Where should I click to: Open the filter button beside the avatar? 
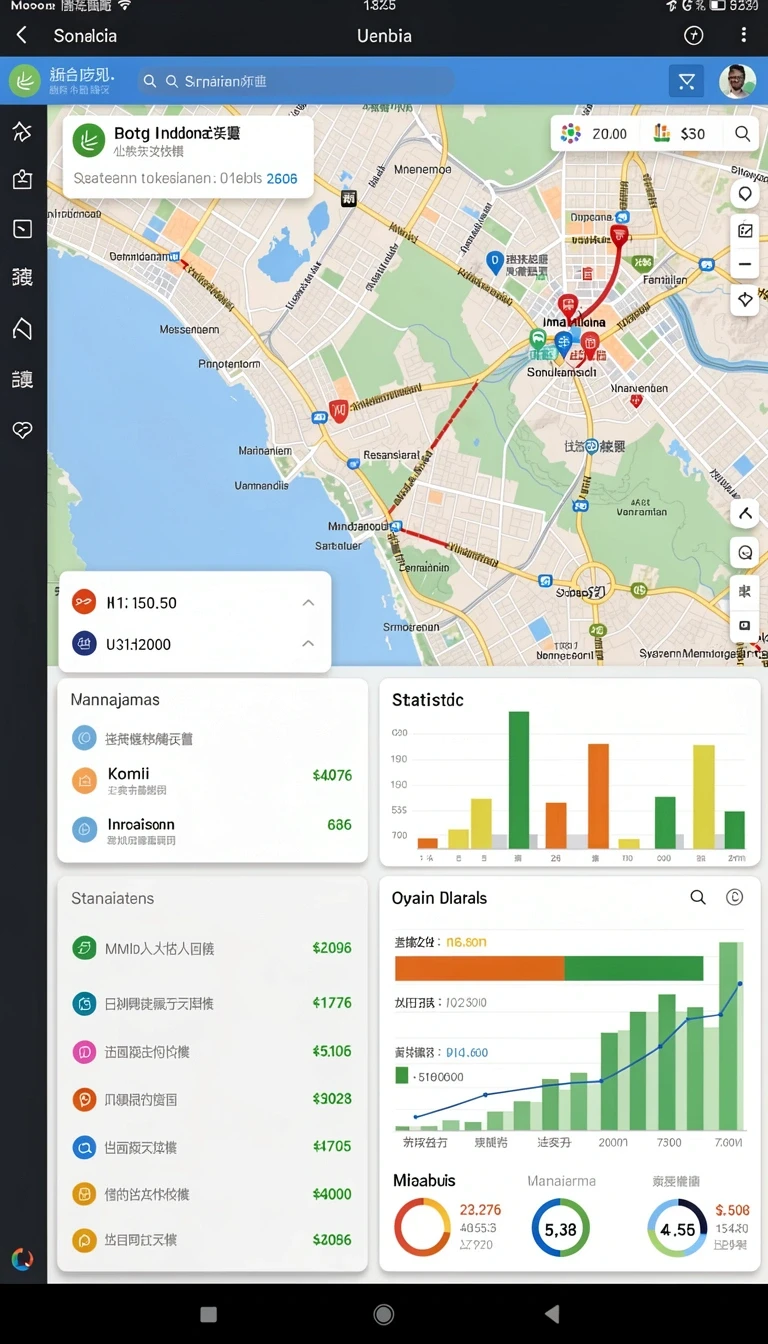tap(686, 81)
